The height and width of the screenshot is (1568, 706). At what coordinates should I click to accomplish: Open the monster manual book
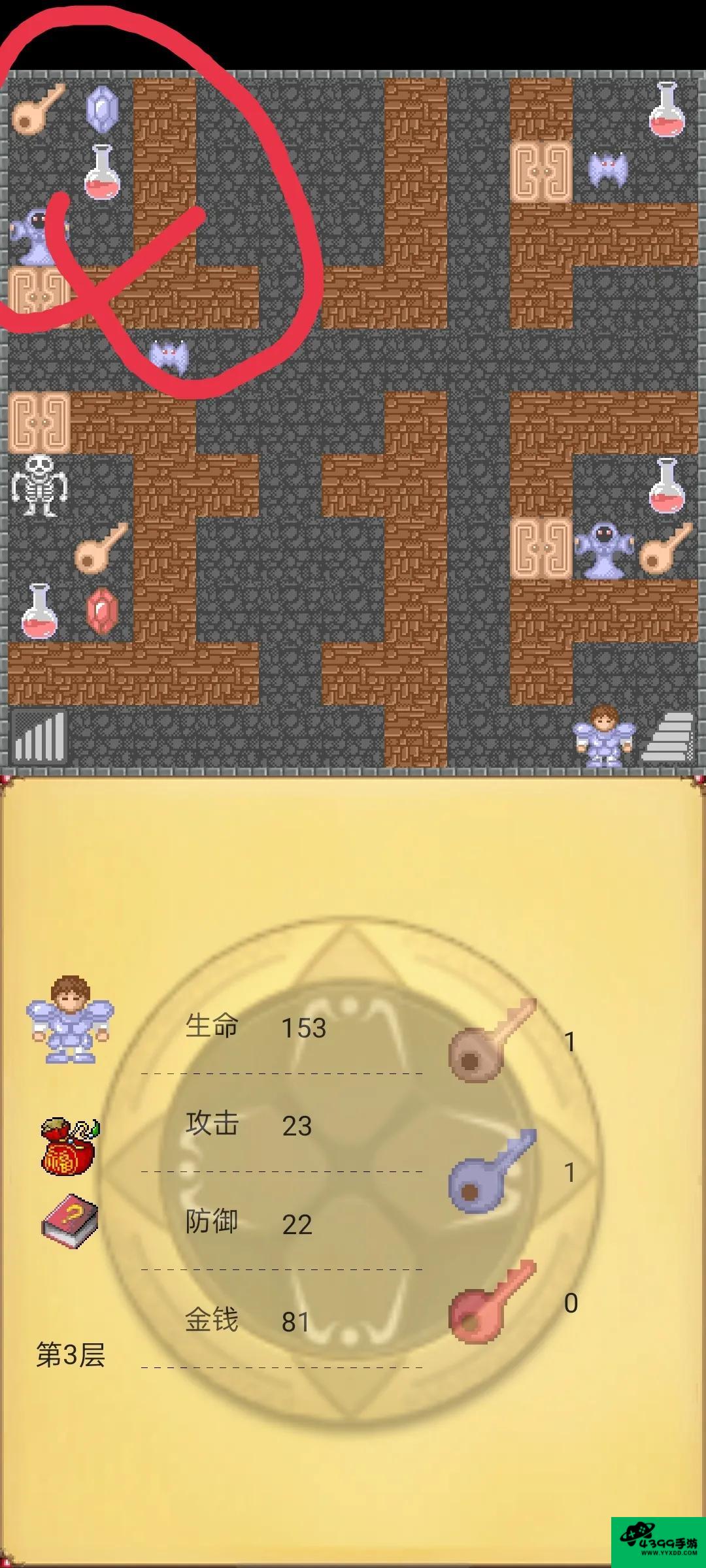(69, 1220)
